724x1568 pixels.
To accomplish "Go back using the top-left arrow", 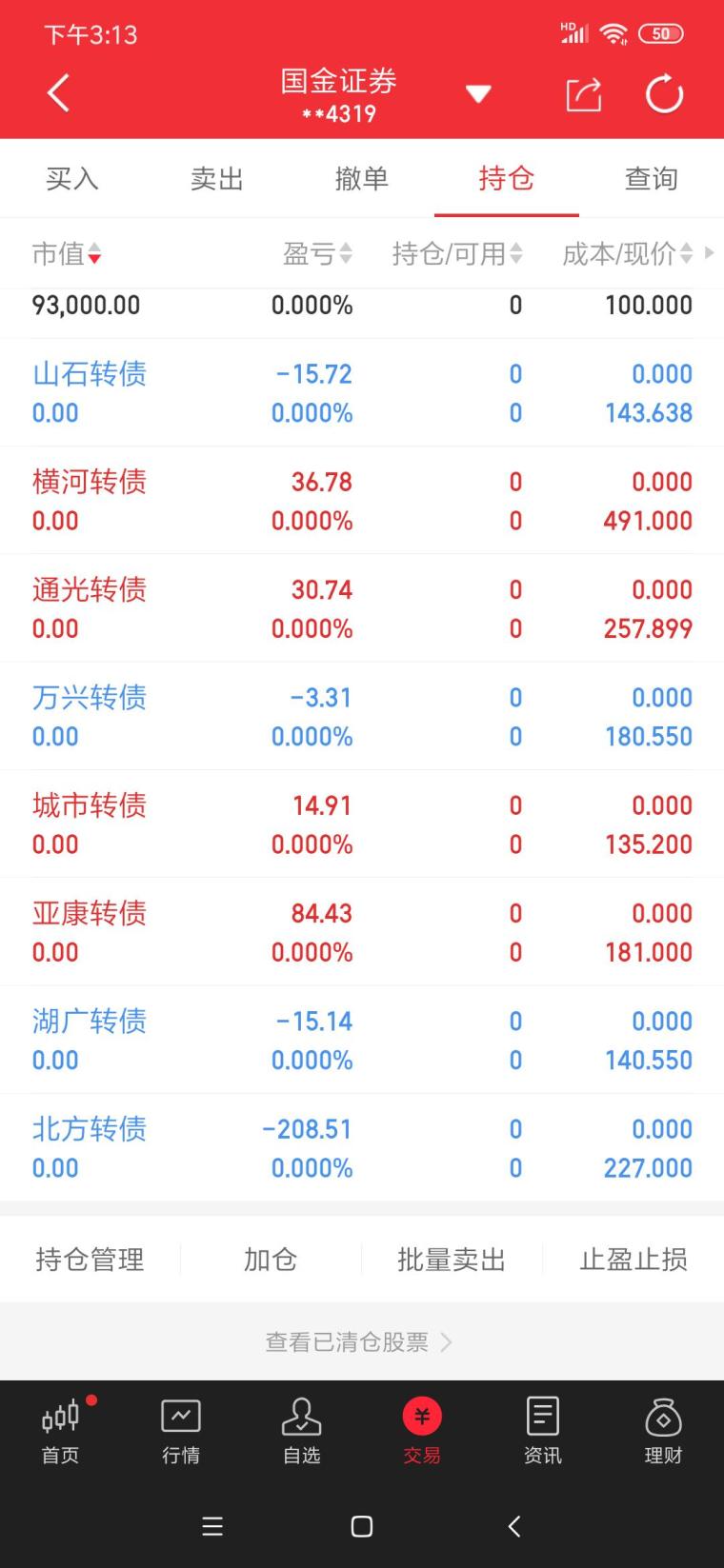I will click(58, 93).
